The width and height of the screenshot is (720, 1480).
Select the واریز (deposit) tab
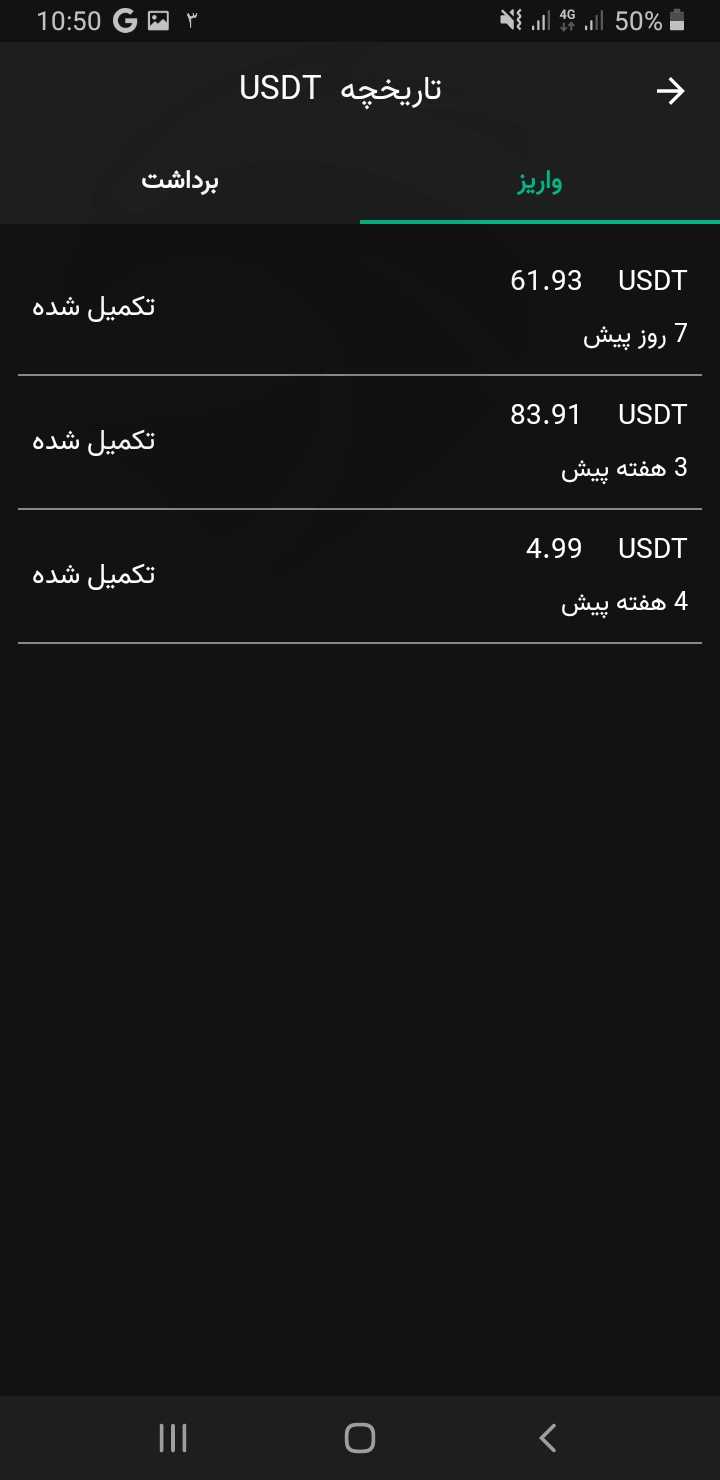pyautogui.click(x=540, y=182)
